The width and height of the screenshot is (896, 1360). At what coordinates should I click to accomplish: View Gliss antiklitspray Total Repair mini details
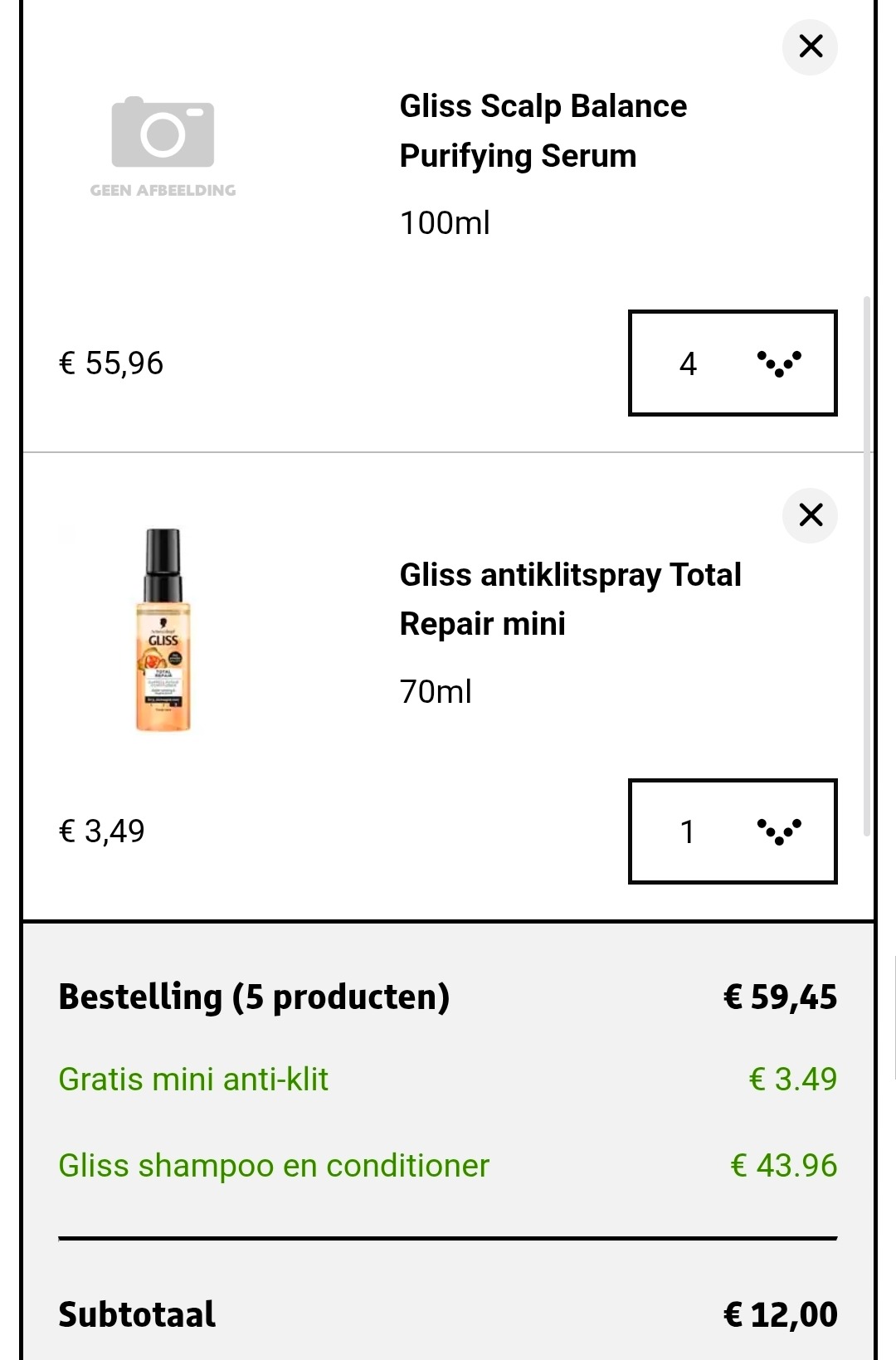pos(570,599)
